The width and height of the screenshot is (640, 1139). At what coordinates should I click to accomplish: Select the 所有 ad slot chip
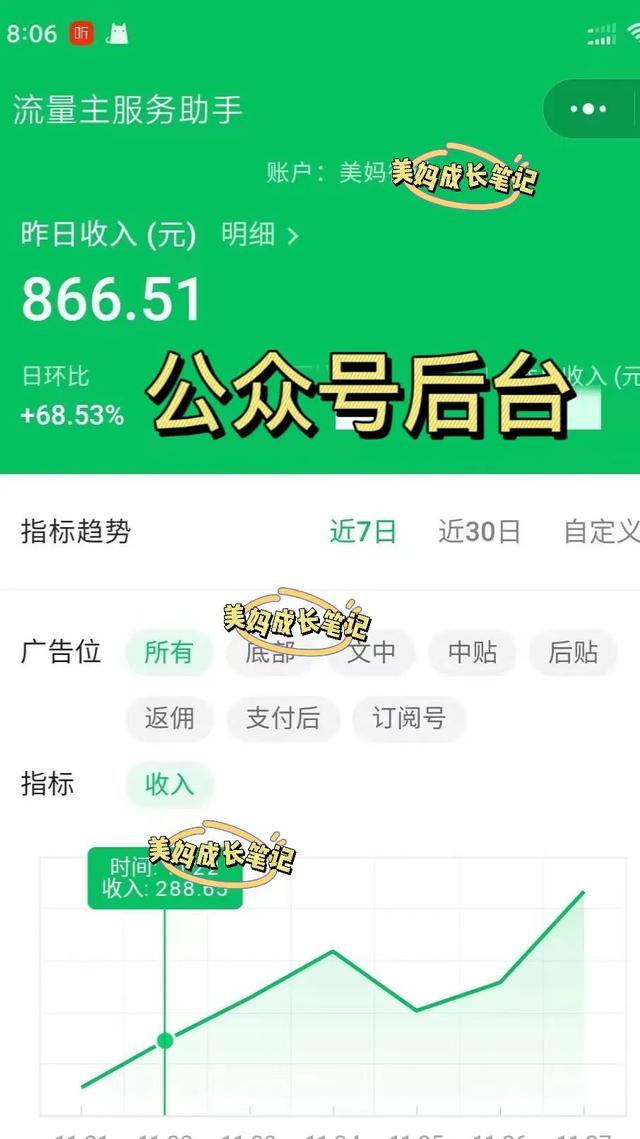[169, 652]
